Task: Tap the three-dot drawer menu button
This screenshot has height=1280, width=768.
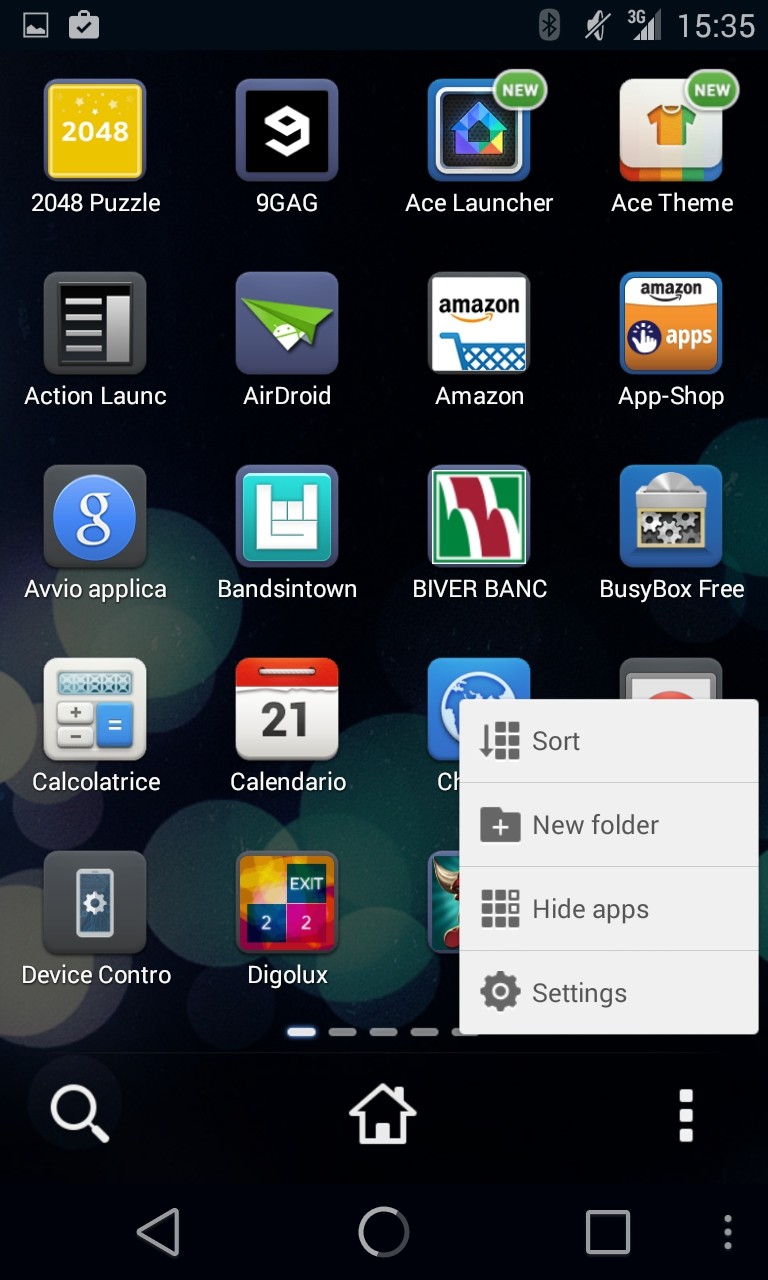Action: click(x=686, y=1115)
